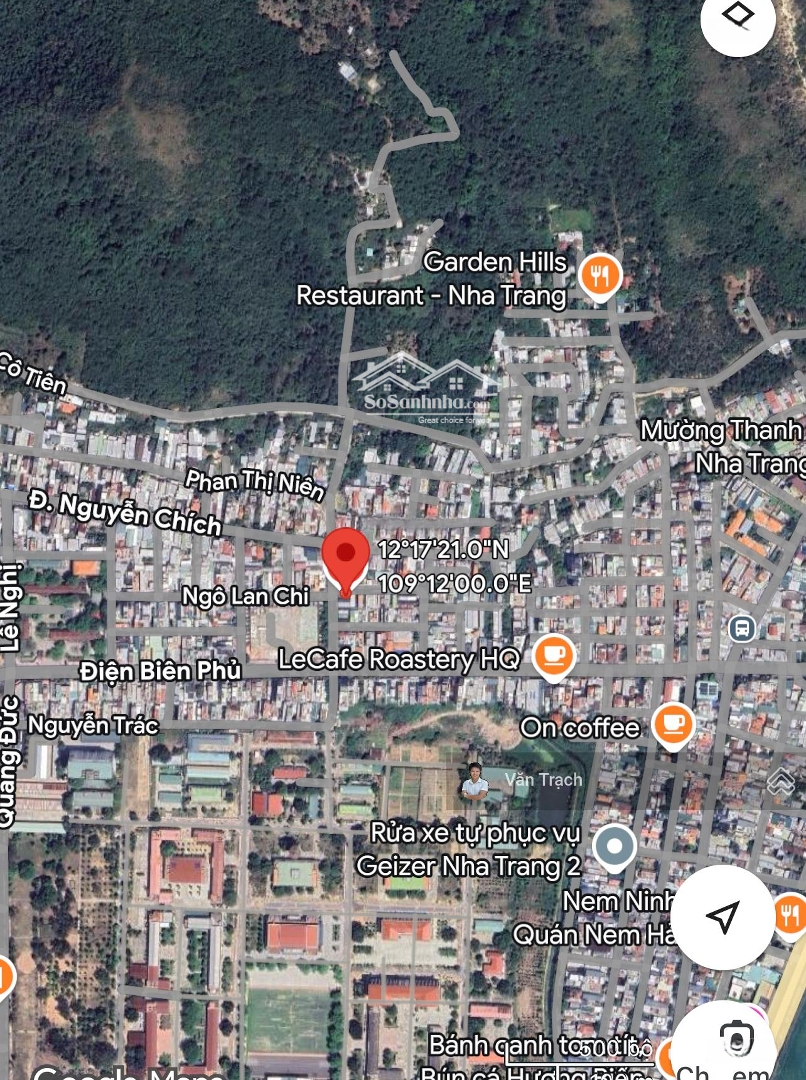The height and width of the screenshot is (1080, 806).
Task: Select the On coffee marker
Action: pyautogui.click(x=673, y=724)
